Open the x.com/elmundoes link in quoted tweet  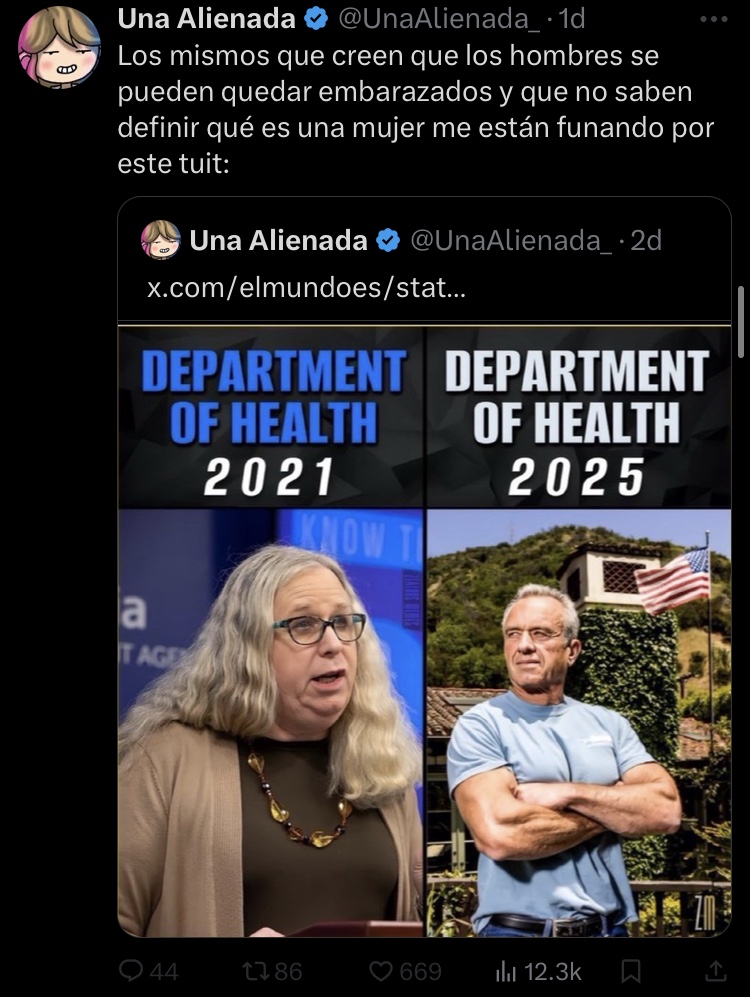(306, 289)
